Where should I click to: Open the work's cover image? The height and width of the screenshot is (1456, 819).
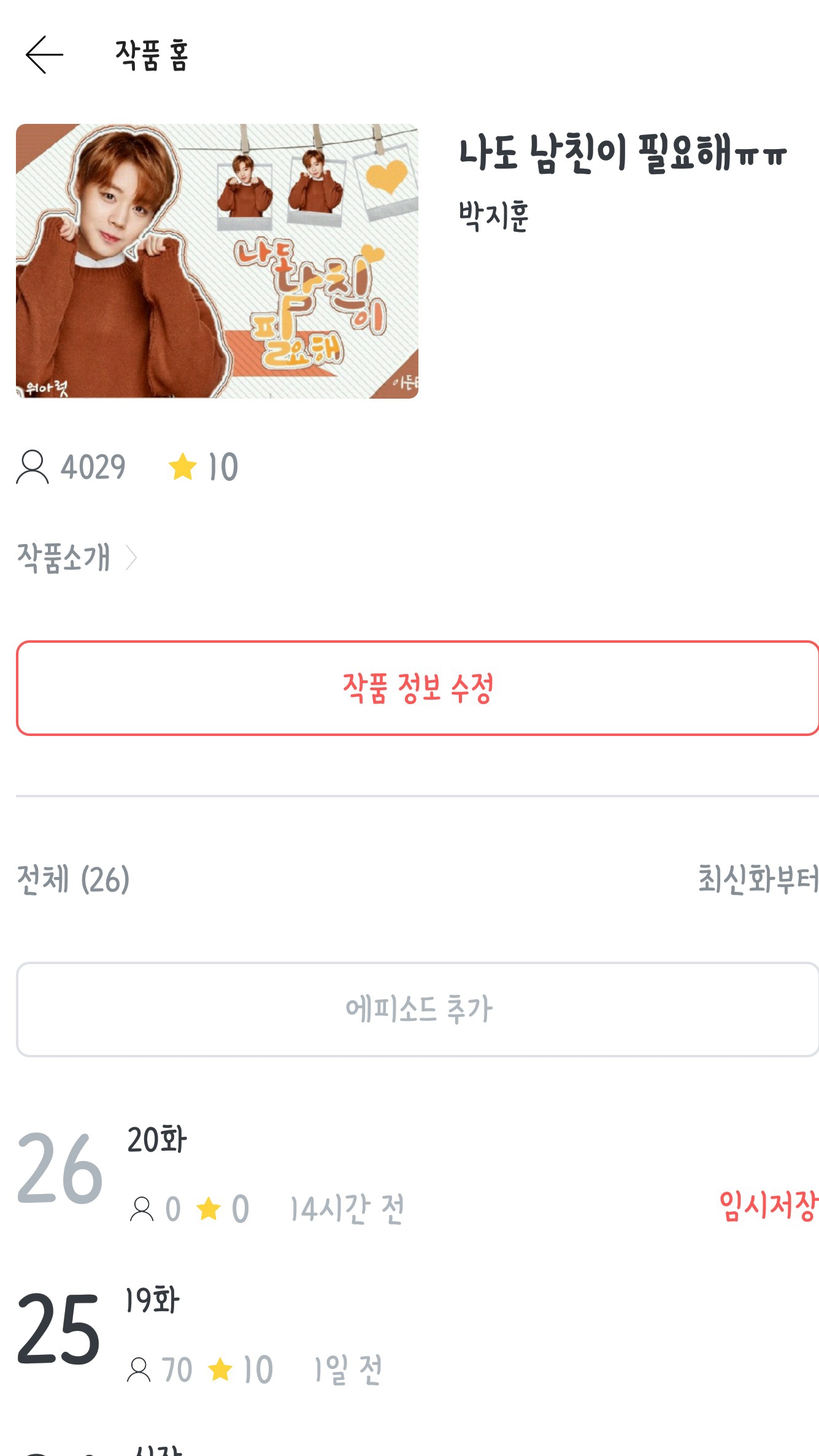coord(217,261)
